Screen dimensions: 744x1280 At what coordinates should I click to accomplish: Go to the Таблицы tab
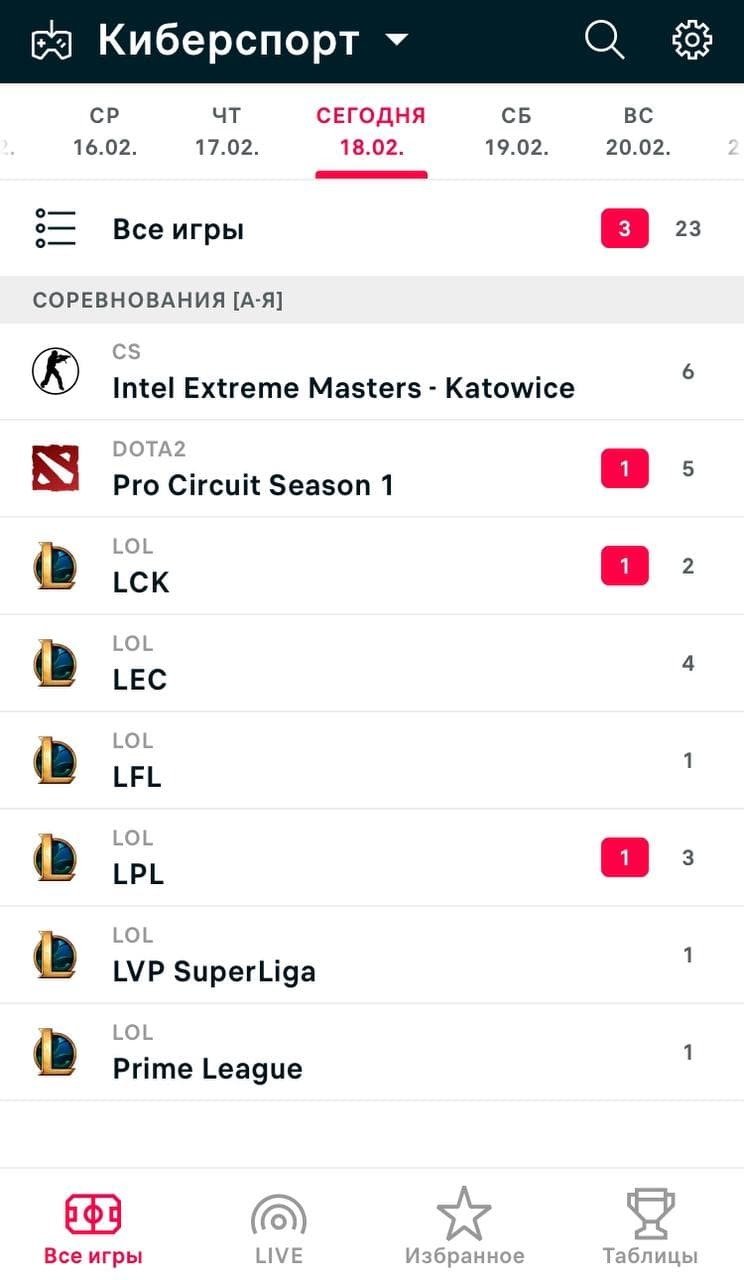click(650, 1229)
